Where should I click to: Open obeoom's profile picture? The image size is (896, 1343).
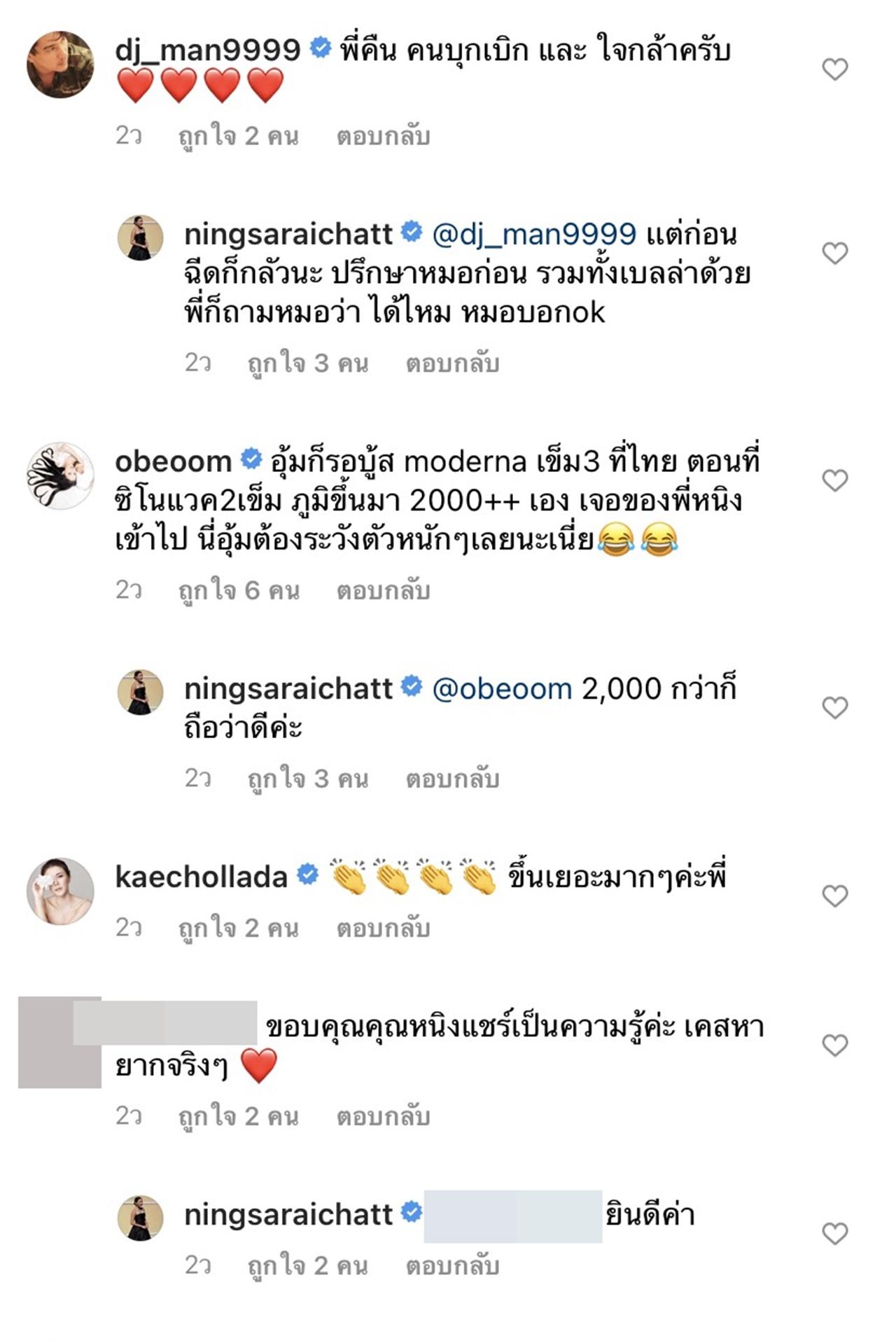pos(60,475)
